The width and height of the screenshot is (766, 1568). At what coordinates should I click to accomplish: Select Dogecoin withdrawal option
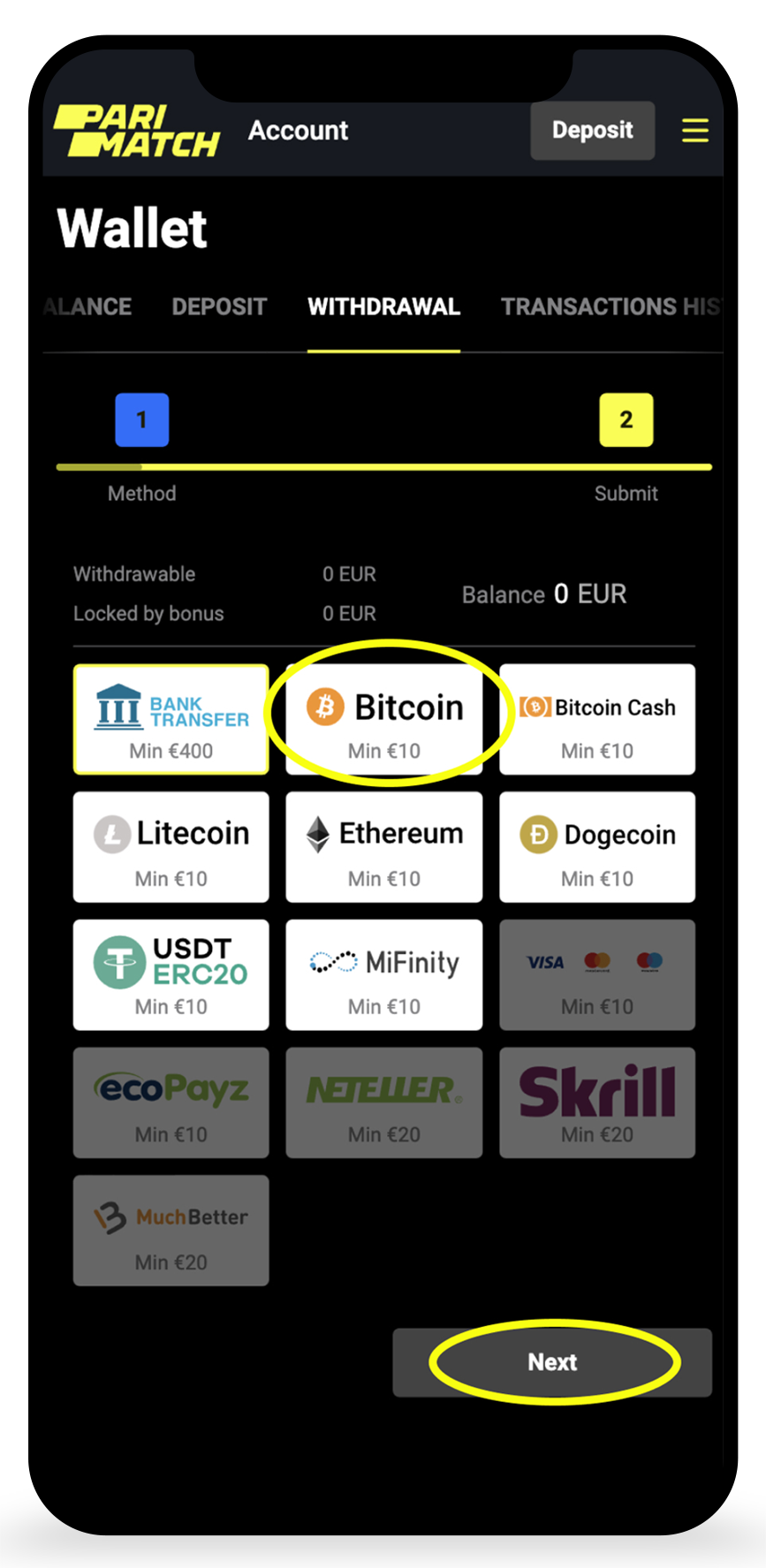coord(597,846)
